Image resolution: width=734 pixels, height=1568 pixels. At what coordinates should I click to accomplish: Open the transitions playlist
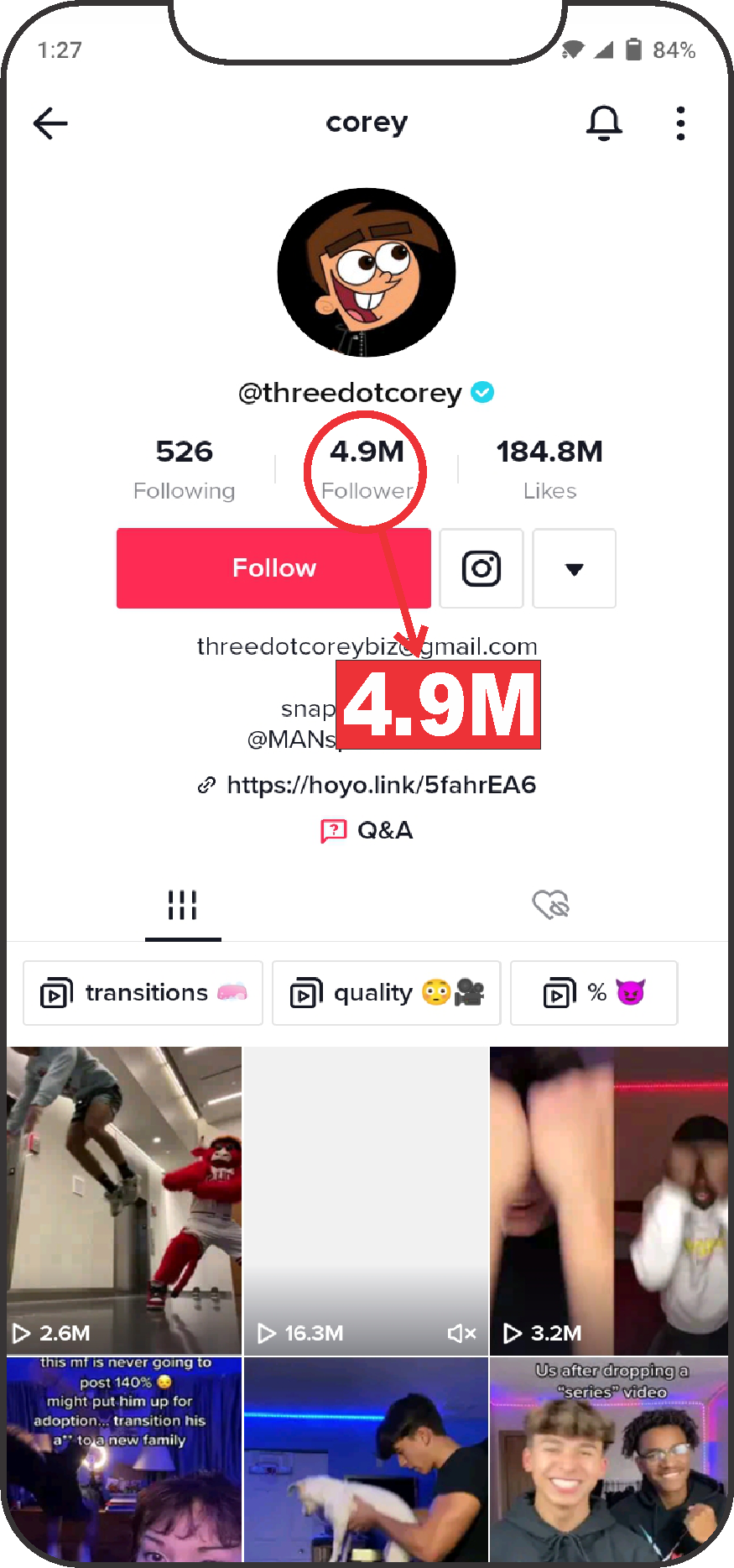click(x=143, y=993)
